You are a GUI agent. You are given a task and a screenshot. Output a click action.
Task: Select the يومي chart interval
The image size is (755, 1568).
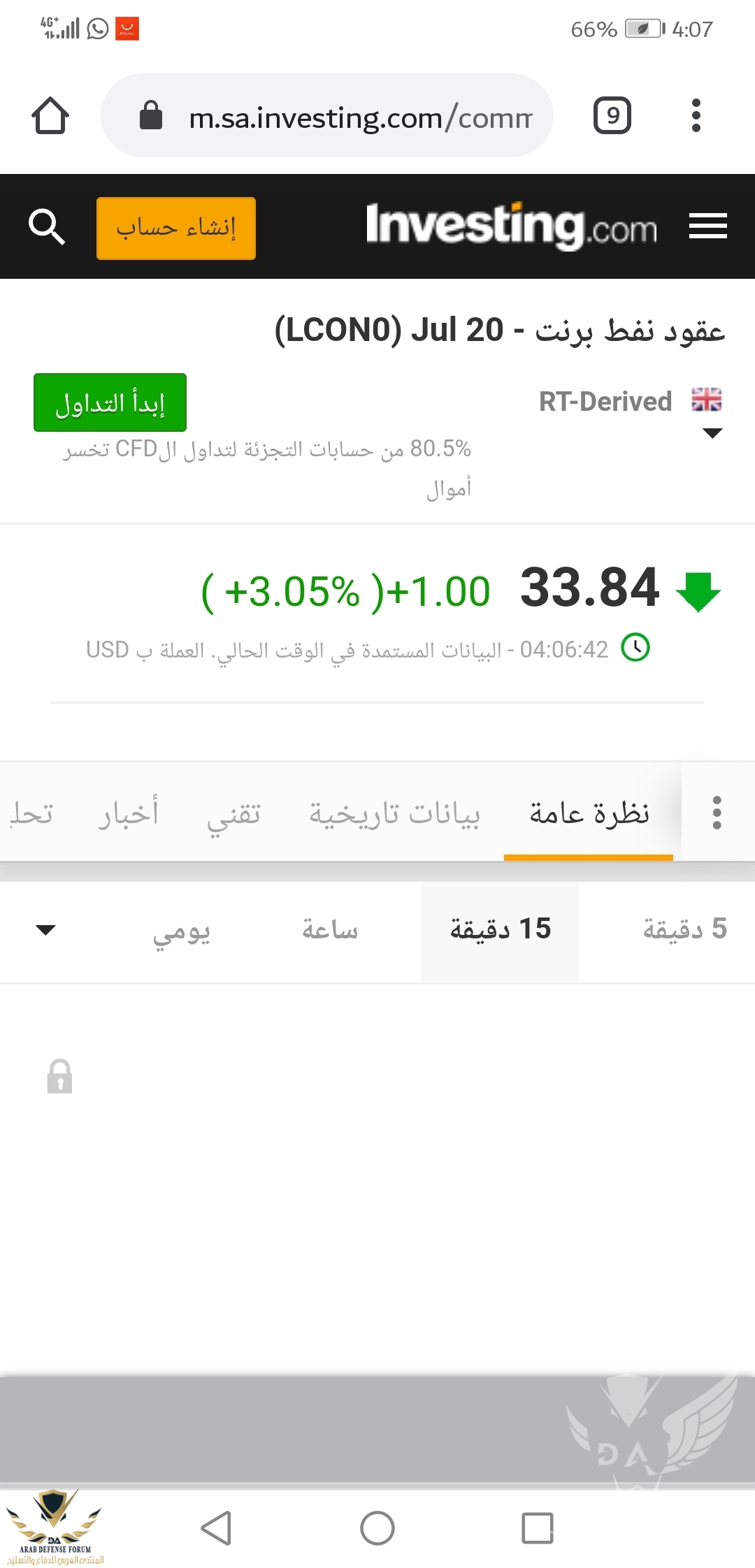(181, 931)
